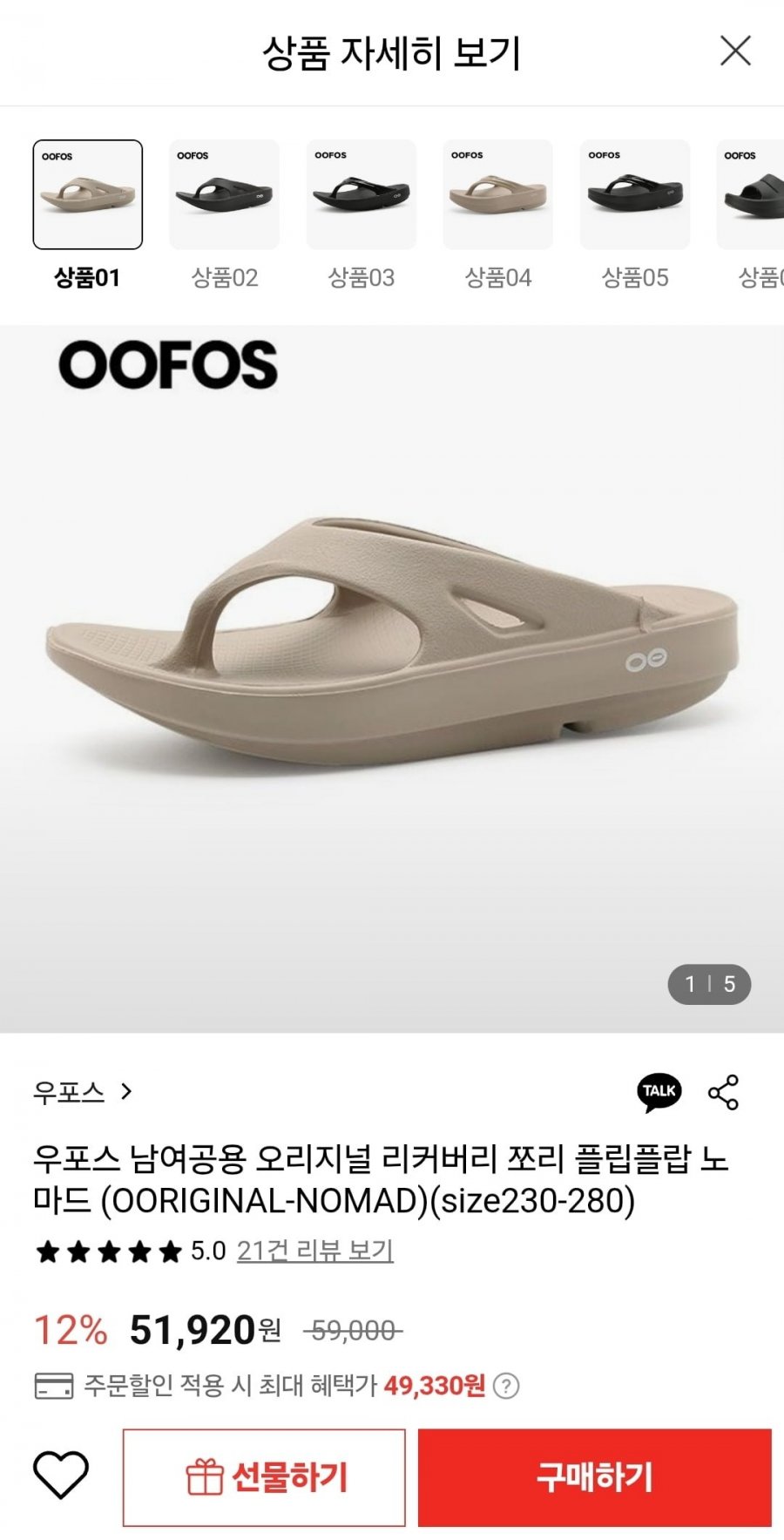This screenshot has width=784, height=1540.
Task: Select the 상품01 thumbnail
Action: coord(87,194)
